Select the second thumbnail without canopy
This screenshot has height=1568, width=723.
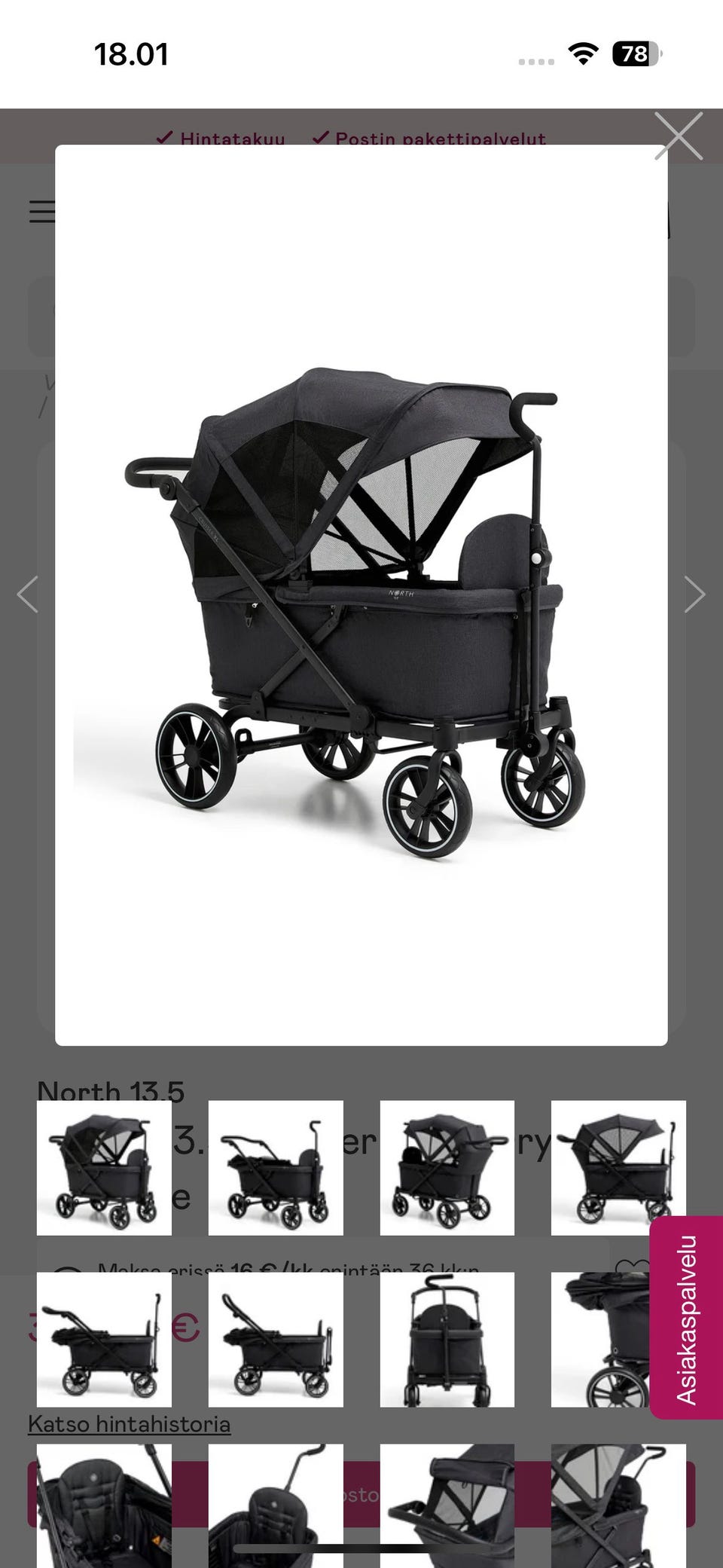pos(276,1168)
